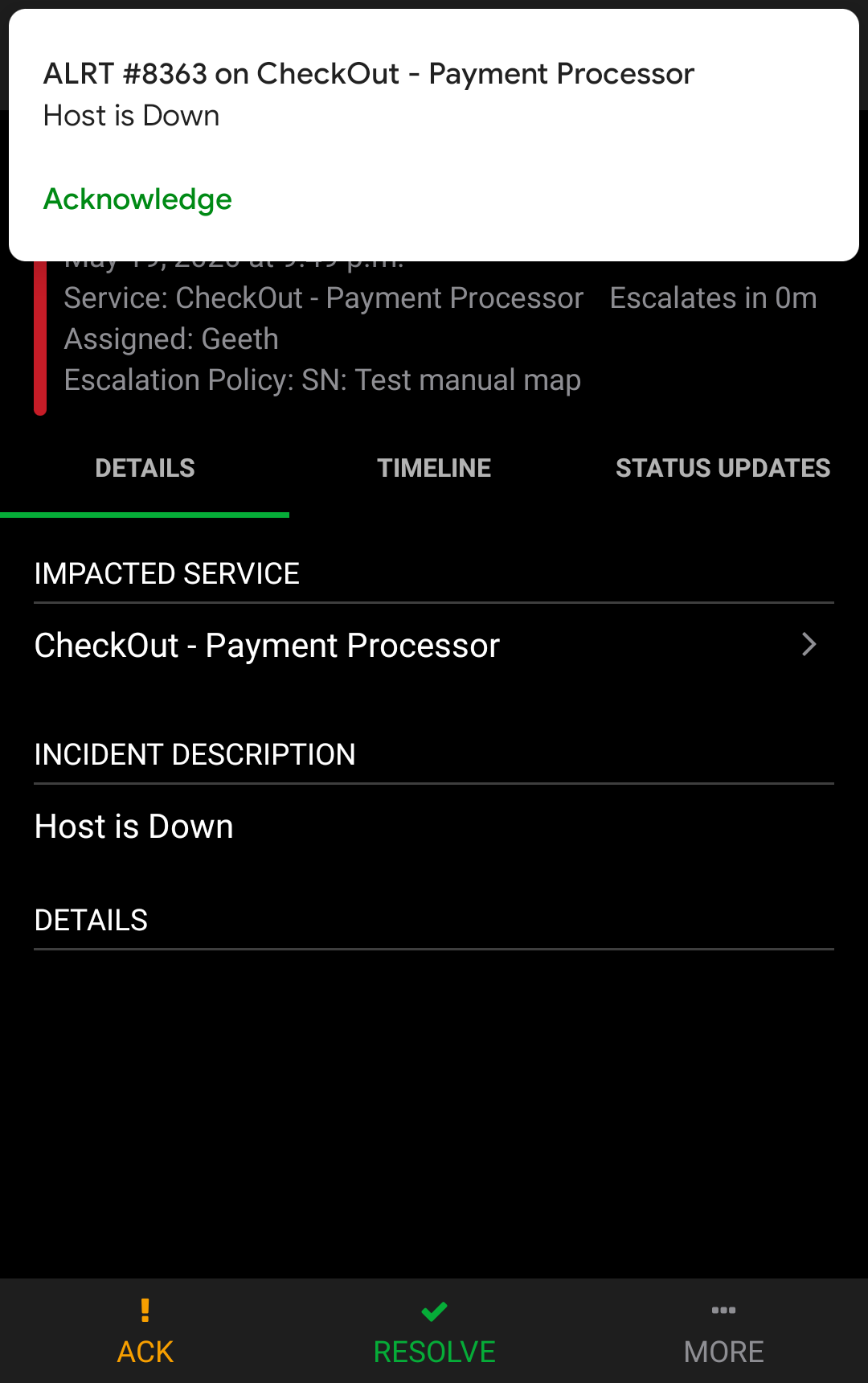
Task: Switch to the Timeline tab
Action: [434, 468]
